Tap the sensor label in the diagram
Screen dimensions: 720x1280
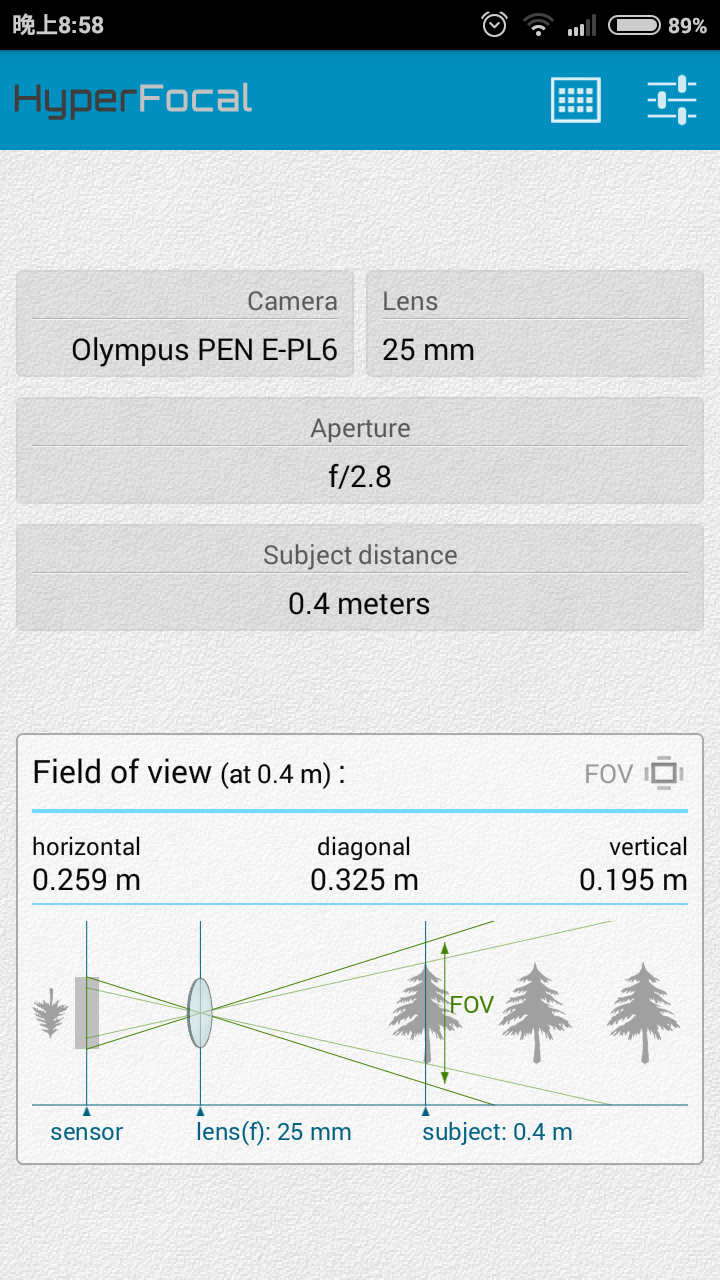[86, 1131]
